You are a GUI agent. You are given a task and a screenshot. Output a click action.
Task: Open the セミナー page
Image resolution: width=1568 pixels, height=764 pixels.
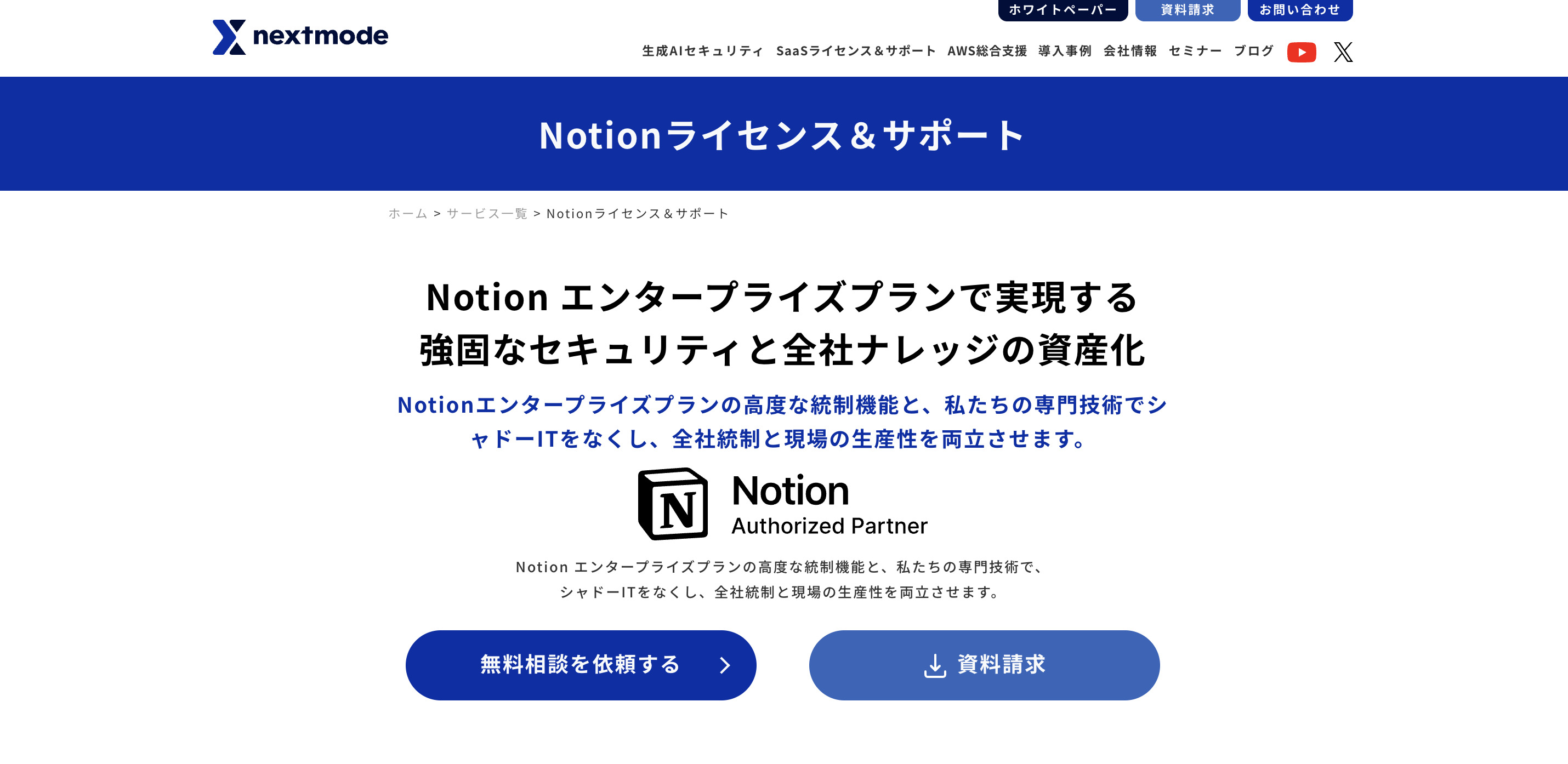click(x=1195, y=51)
